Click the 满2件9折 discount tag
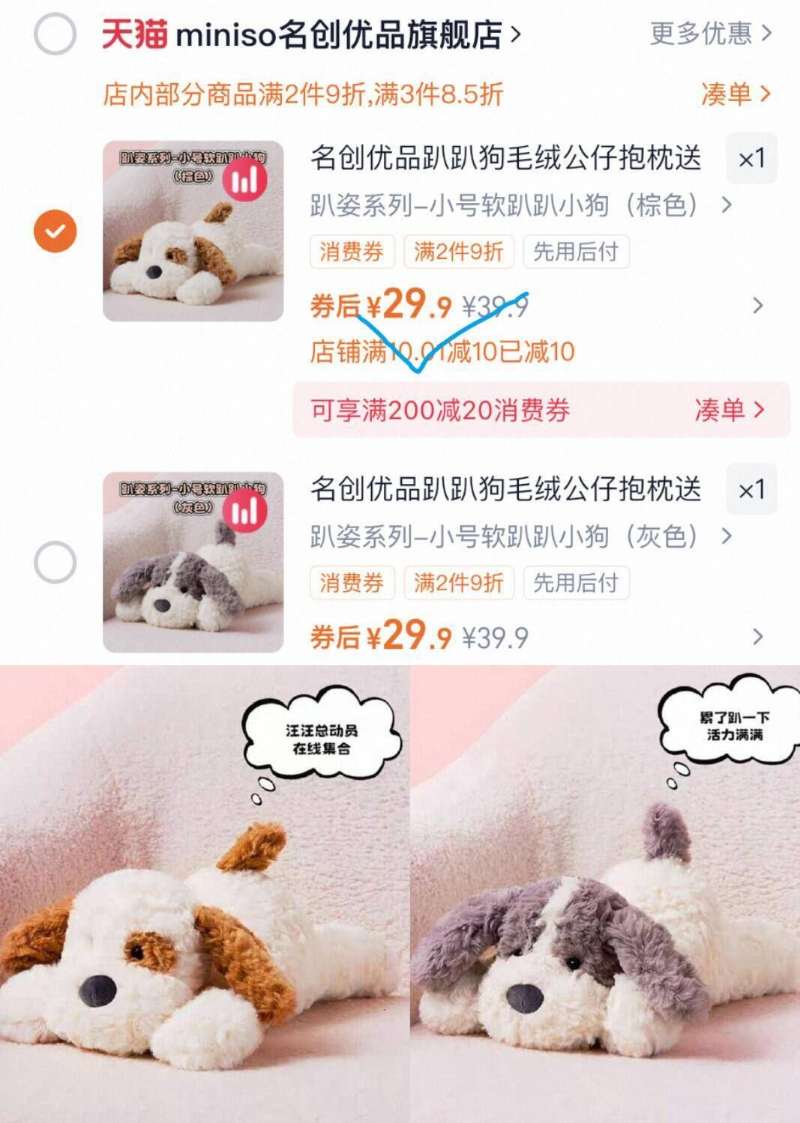The image size is (800, 1123). coord(459,252)
